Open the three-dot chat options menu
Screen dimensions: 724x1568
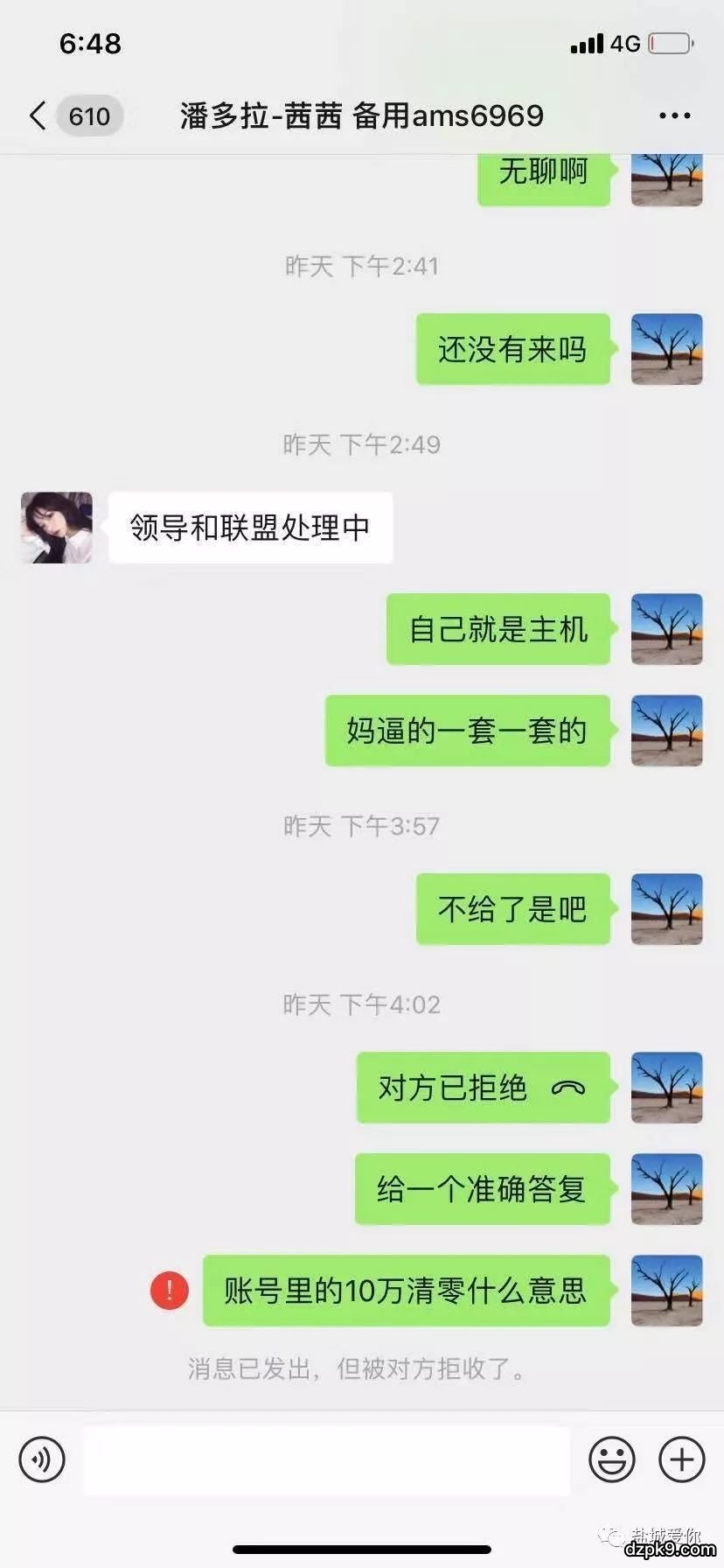pyautogui.click(x=673, y=115)
